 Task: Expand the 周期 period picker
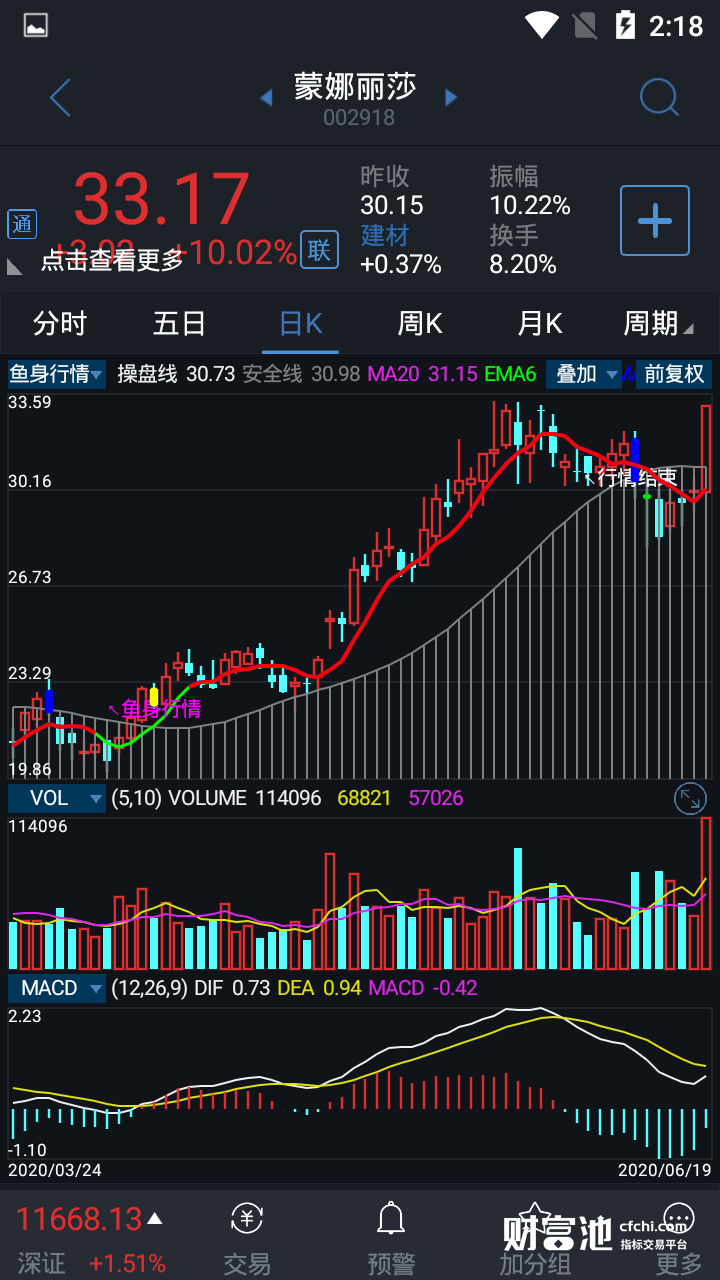point(658,324)
